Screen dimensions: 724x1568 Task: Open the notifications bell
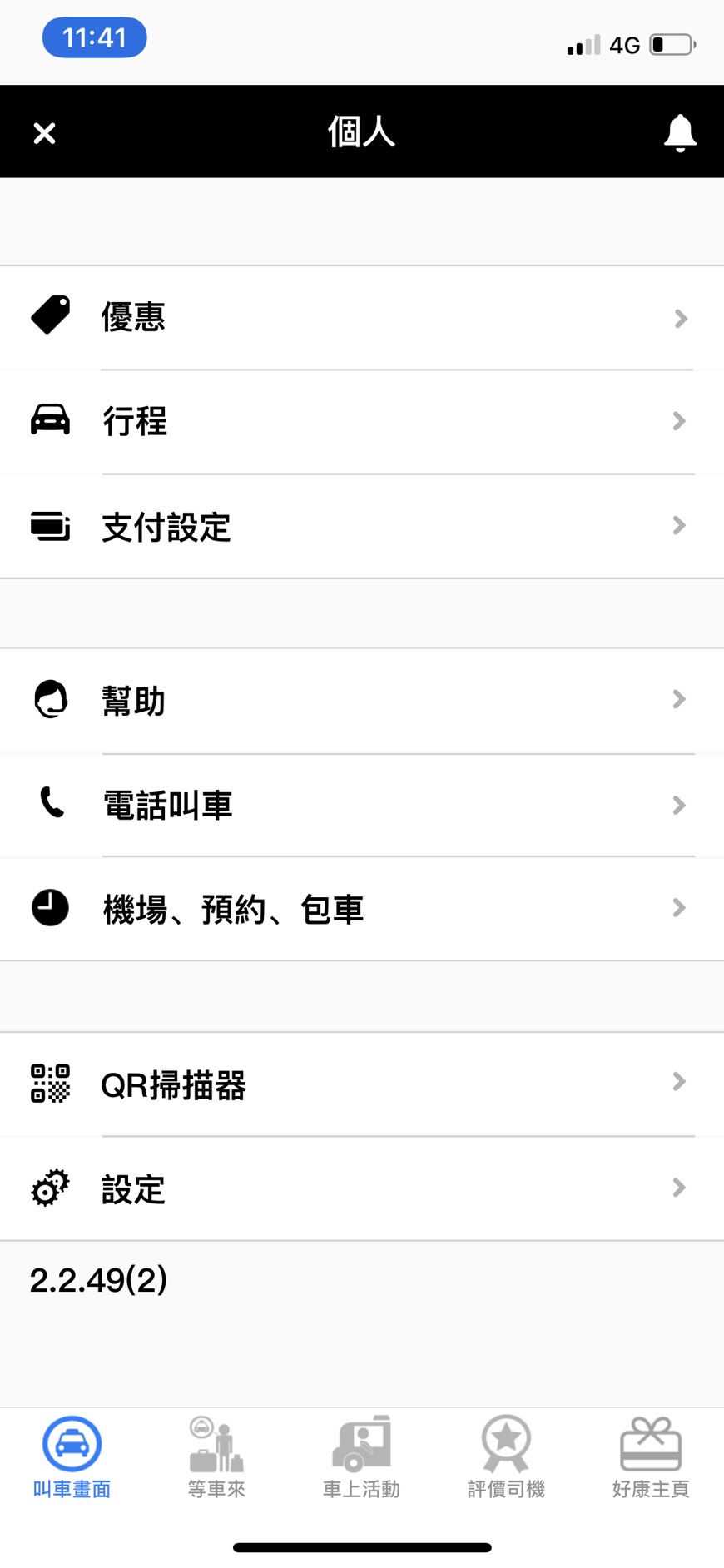pyautogui.click(x=679, y=133)
